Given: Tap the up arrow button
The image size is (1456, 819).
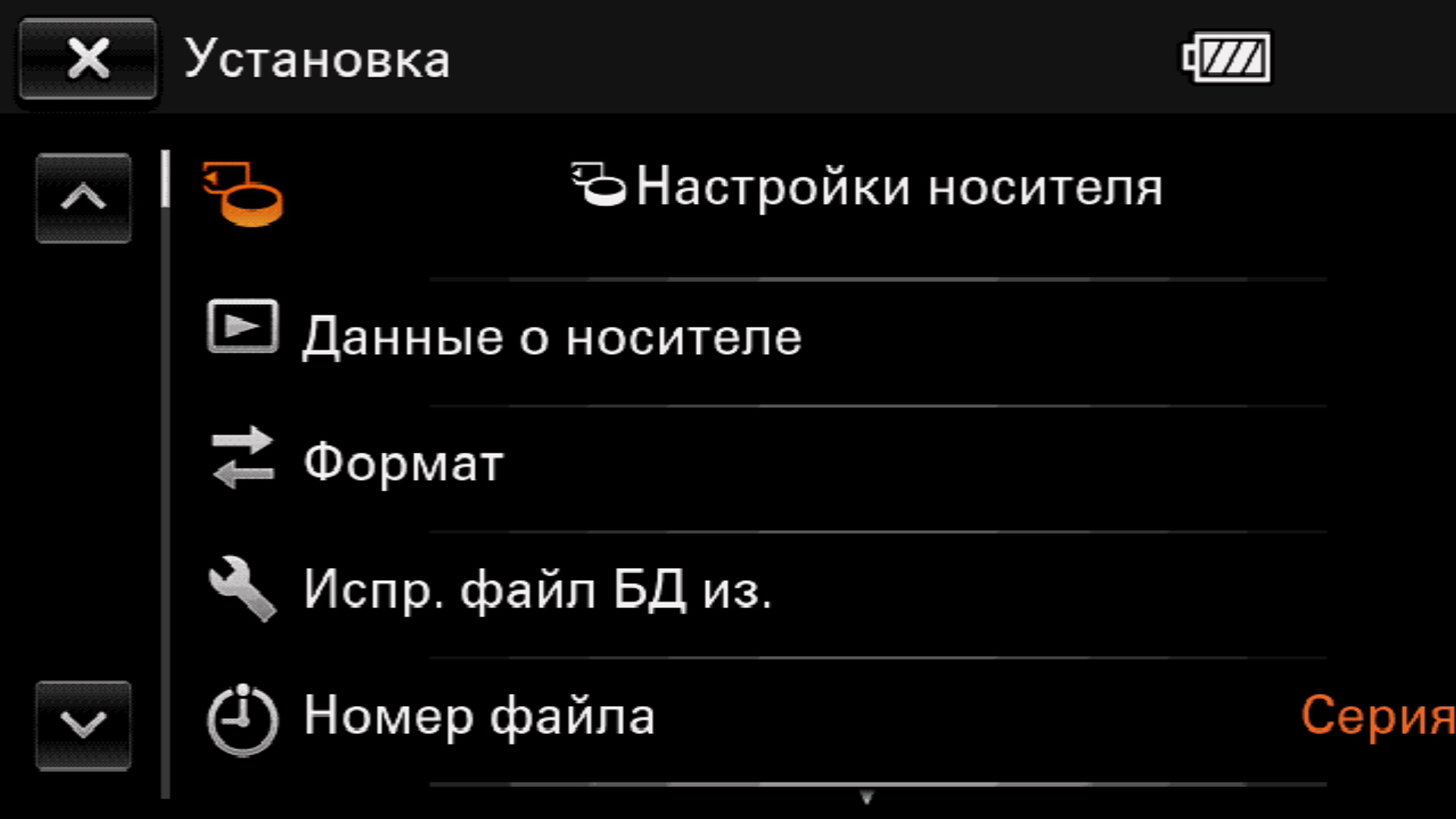Looking at the screenshot, I should click(x=83, y=198).
